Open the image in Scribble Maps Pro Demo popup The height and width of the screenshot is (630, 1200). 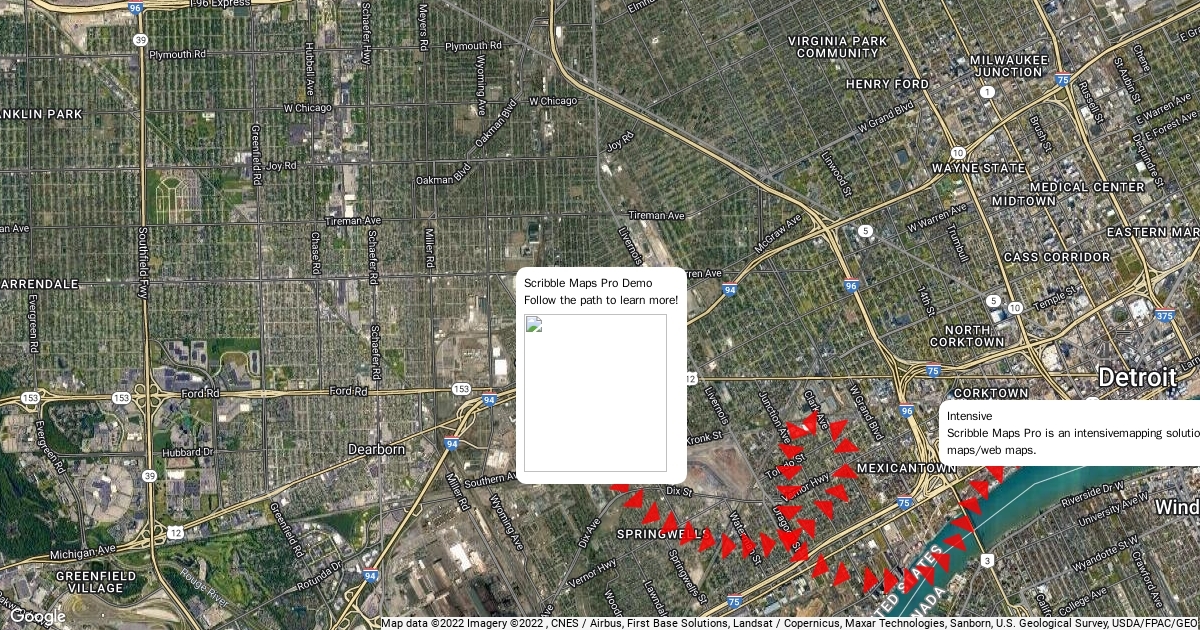coord(595,392)
